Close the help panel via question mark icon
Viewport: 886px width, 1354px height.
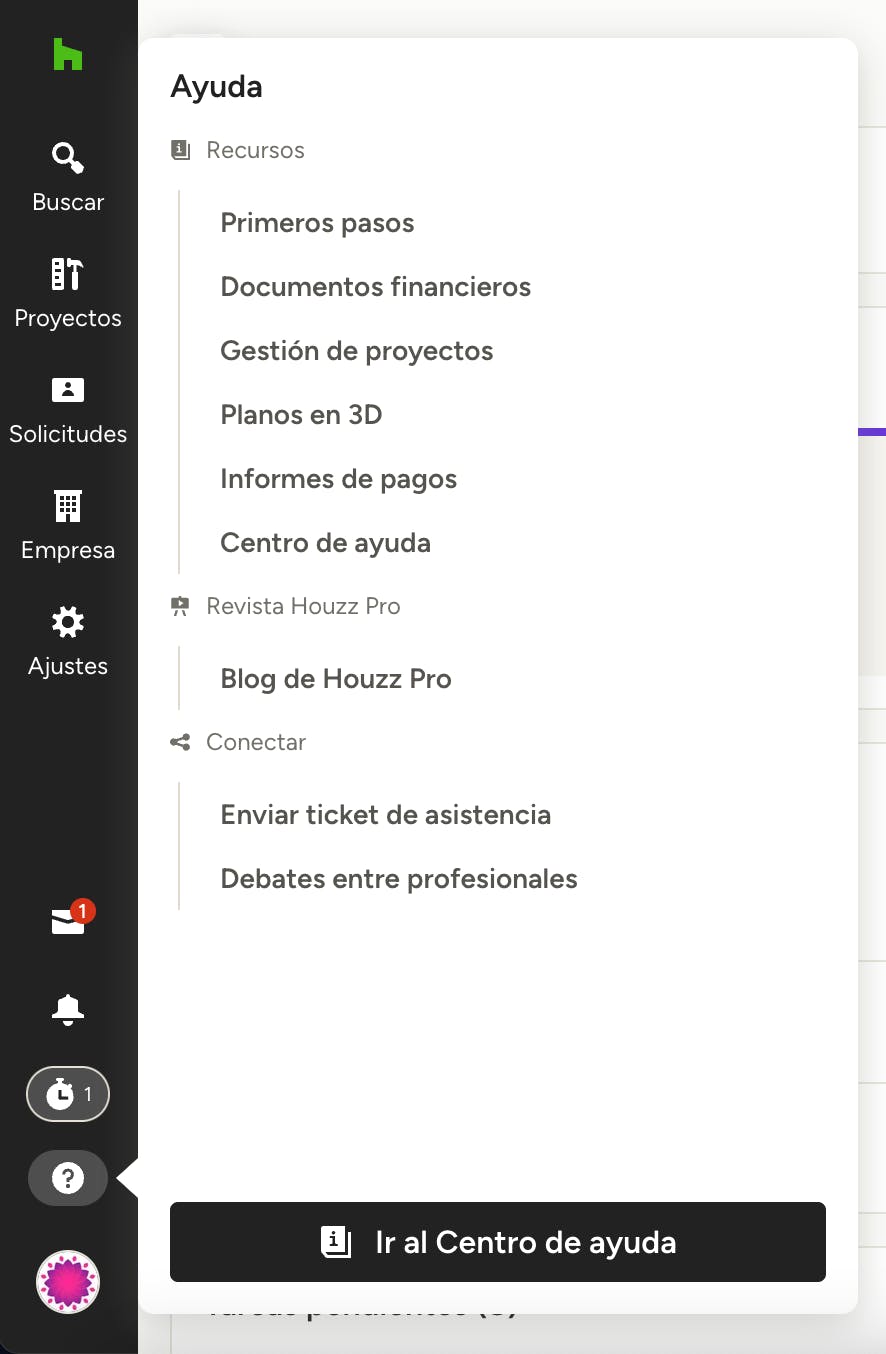68,1179
